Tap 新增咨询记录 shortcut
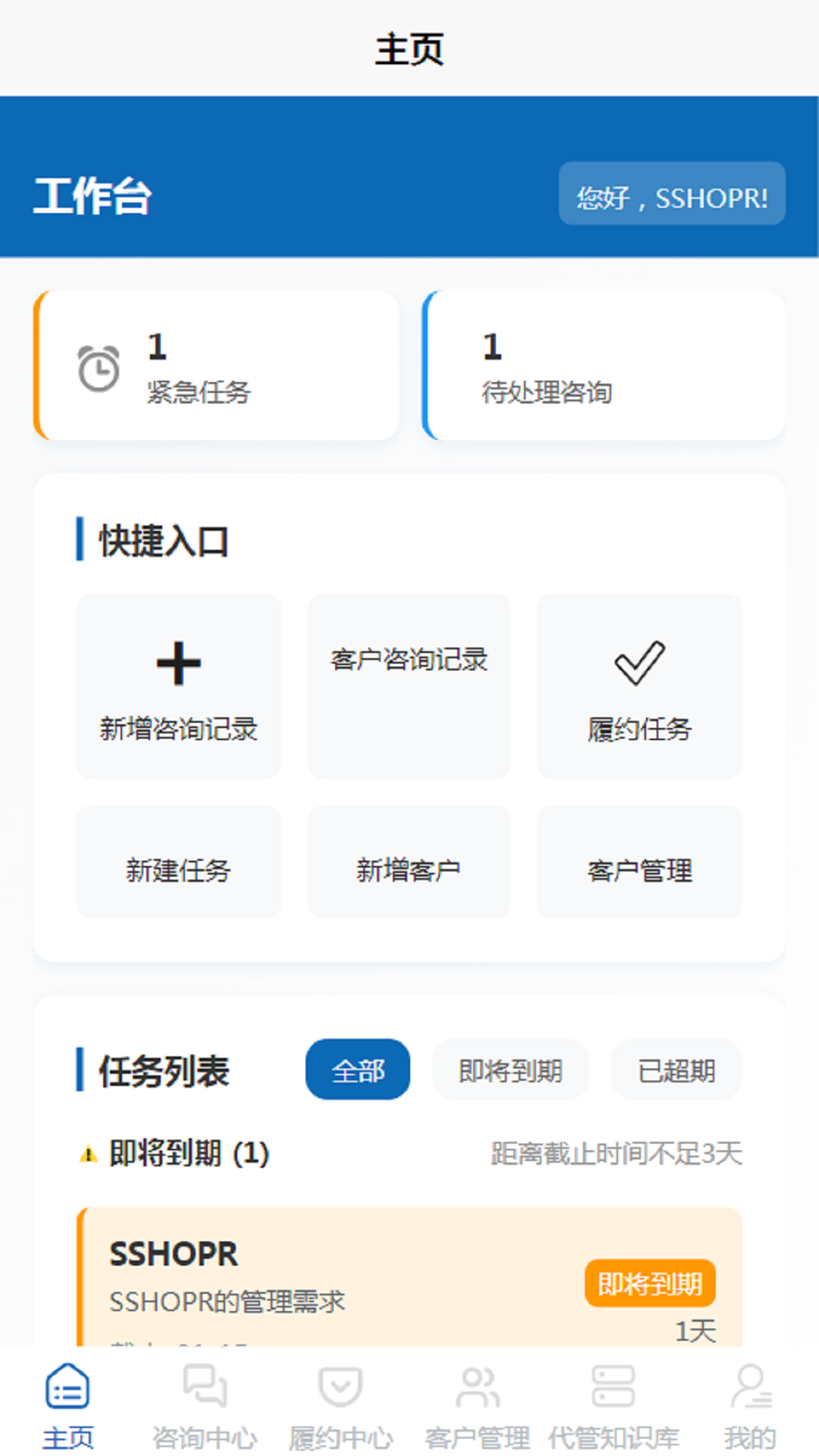The image size is (819, 1456). pos(179,686)
